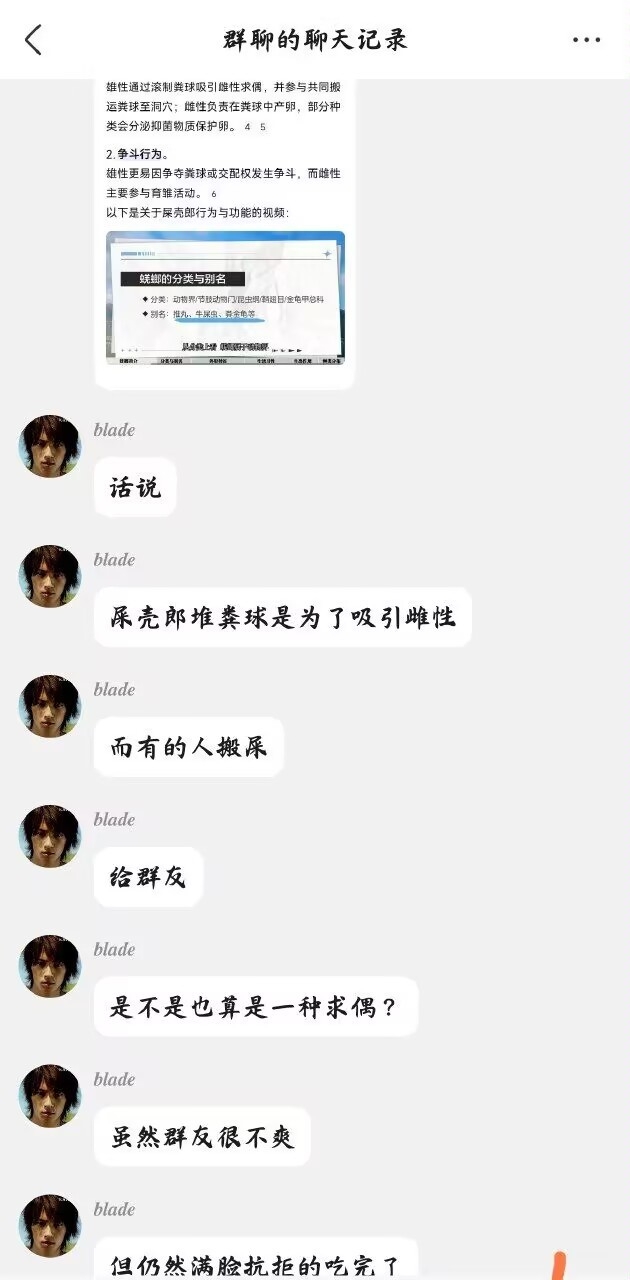Open blade's avatar beside the message 话说
The image size is (630, 1280).
pyautogui.click(x=49, y=446)
